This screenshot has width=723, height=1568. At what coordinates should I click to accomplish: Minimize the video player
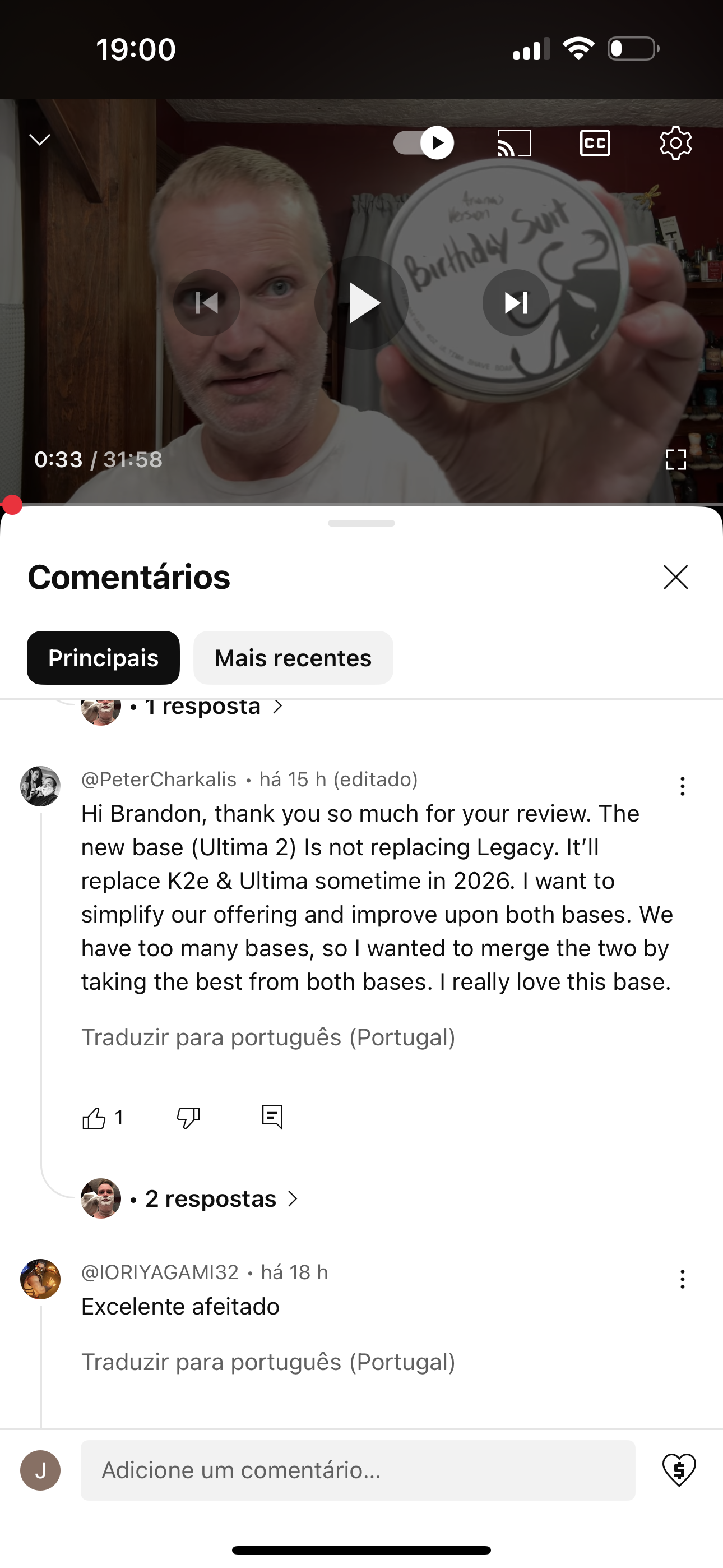pos(40,140)
